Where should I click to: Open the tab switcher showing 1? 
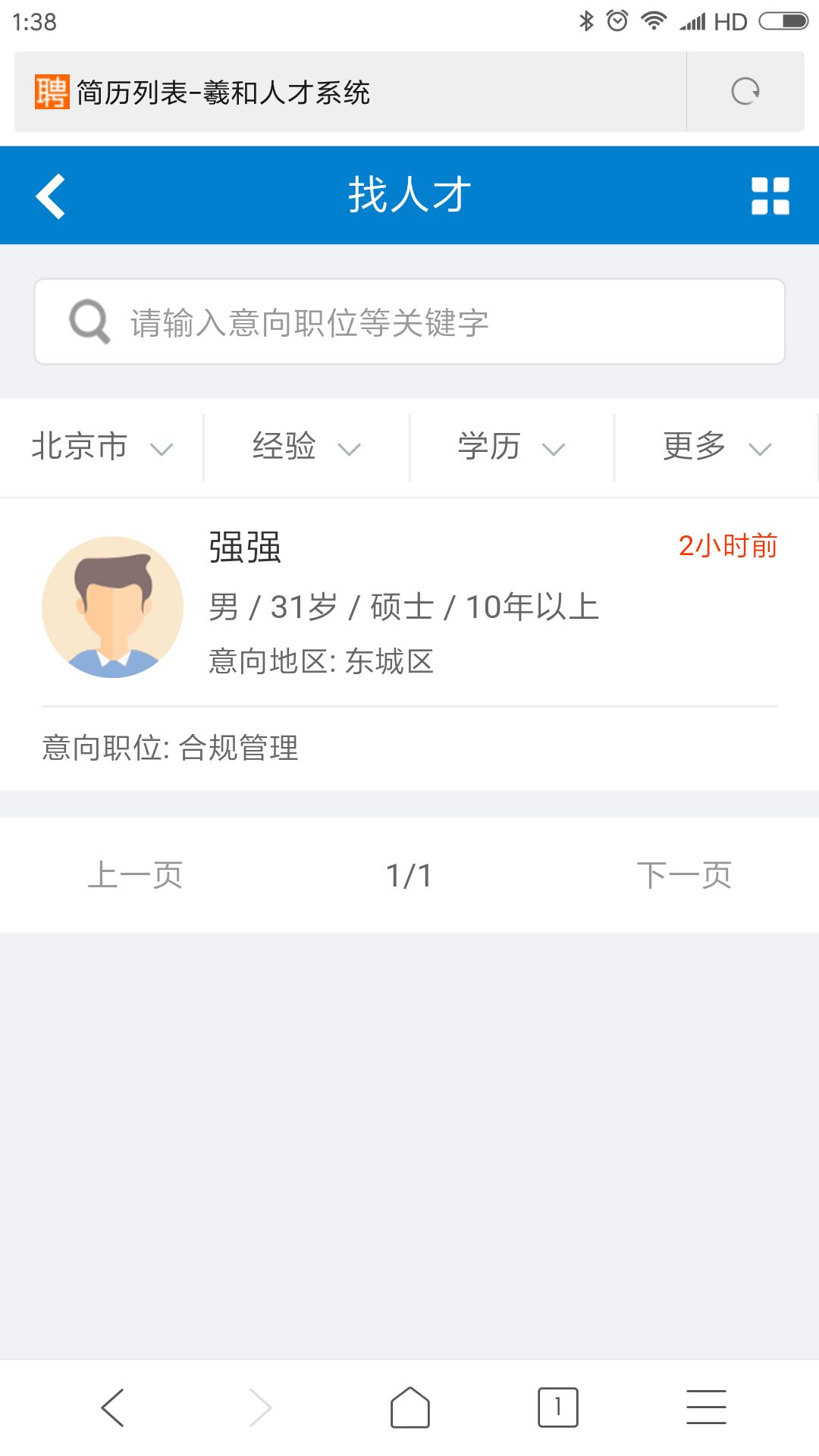(556, 1407)
